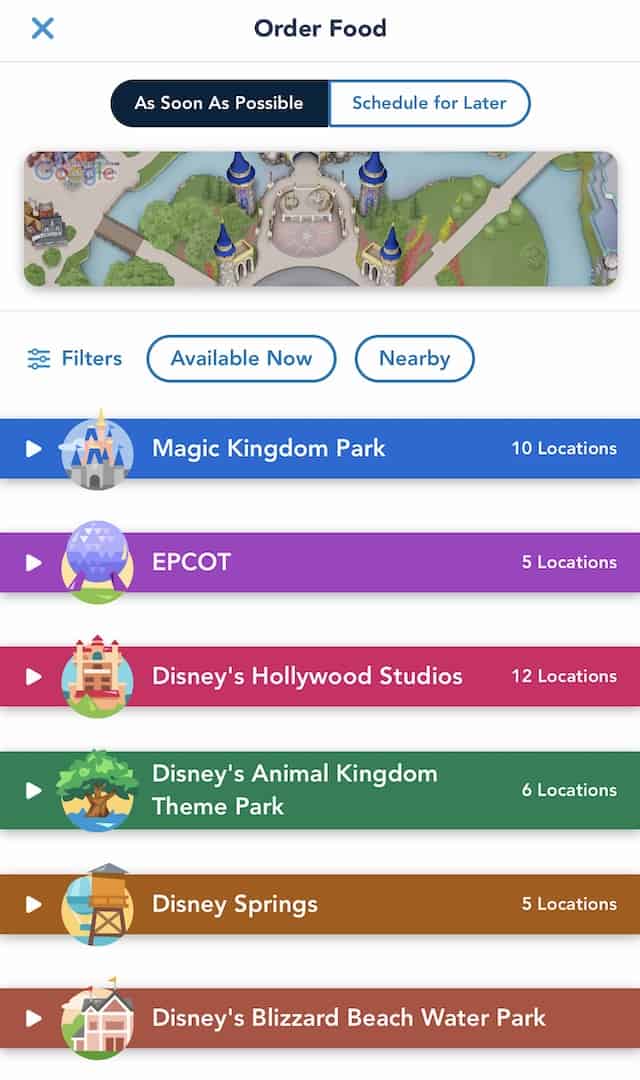Expand Magic Kingdom Park locations
The image size is (640, 1080).
point(320,448)
